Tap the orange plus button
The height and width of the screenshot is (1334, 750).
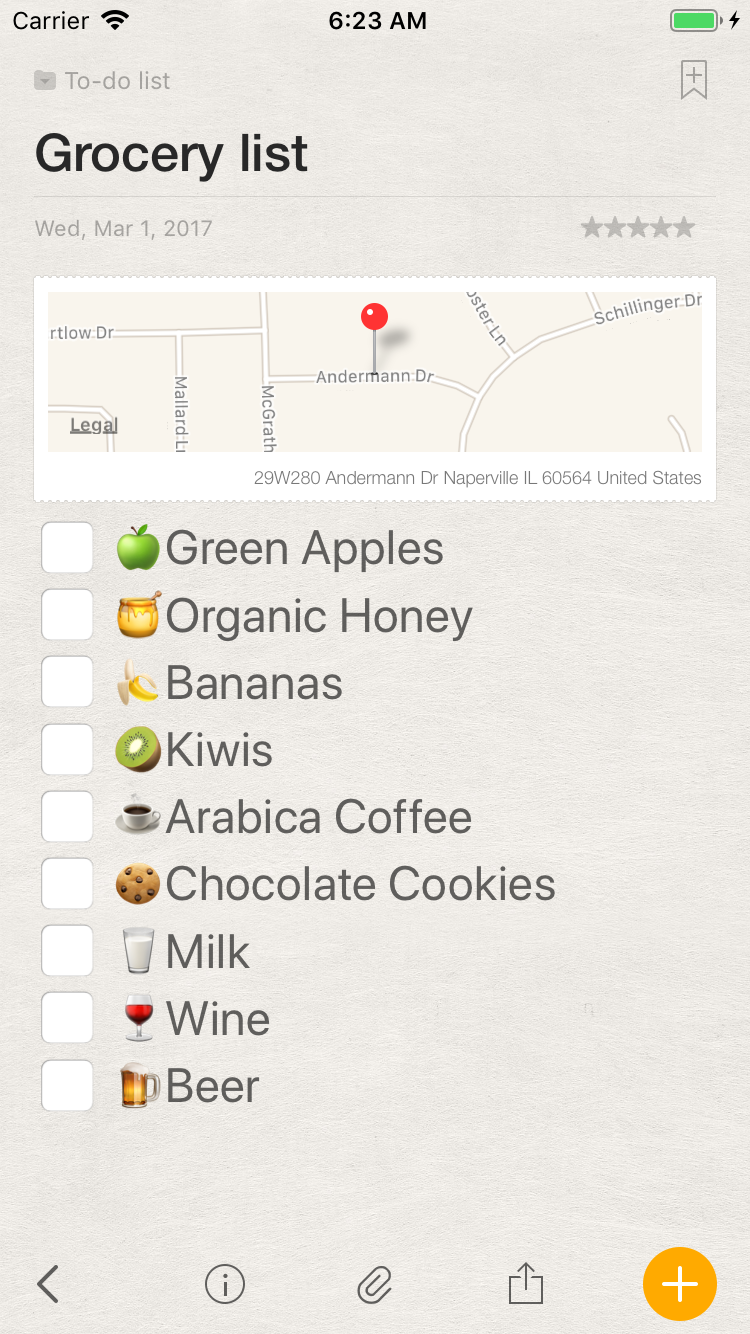(680, 1284)
